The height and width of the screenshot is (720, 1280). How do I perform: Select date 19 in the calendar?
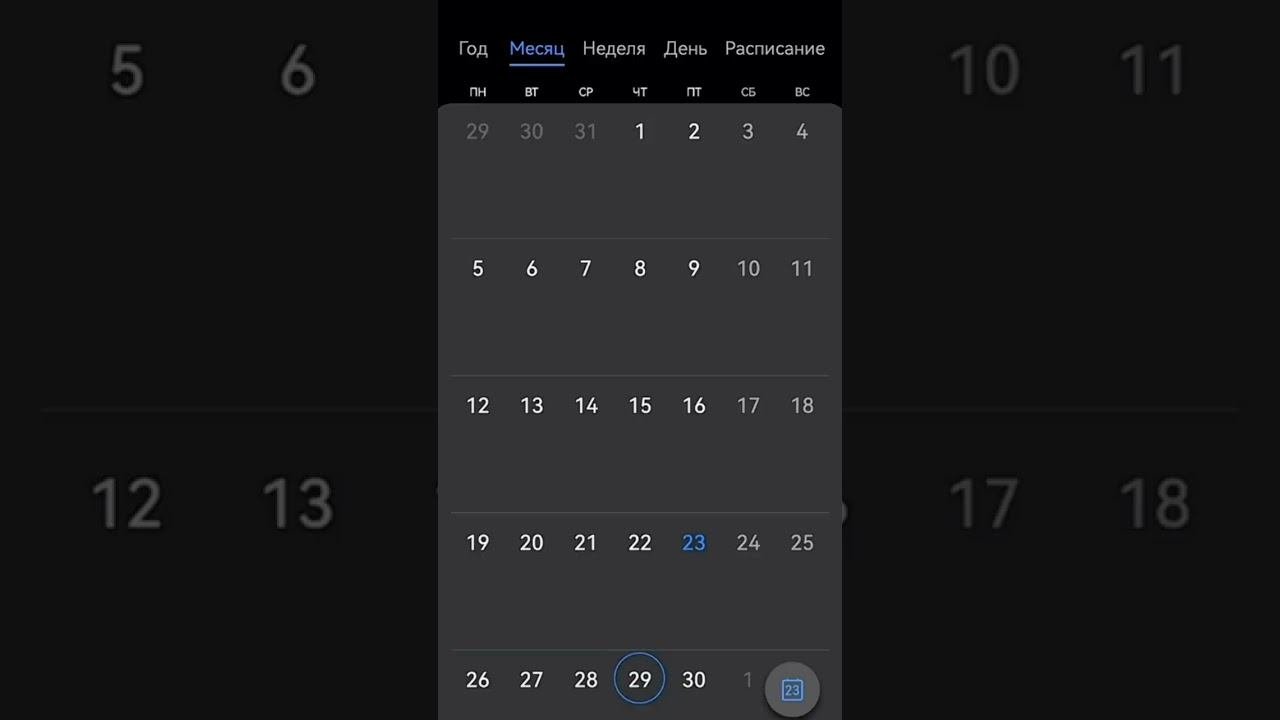click(x=478, y=543)
